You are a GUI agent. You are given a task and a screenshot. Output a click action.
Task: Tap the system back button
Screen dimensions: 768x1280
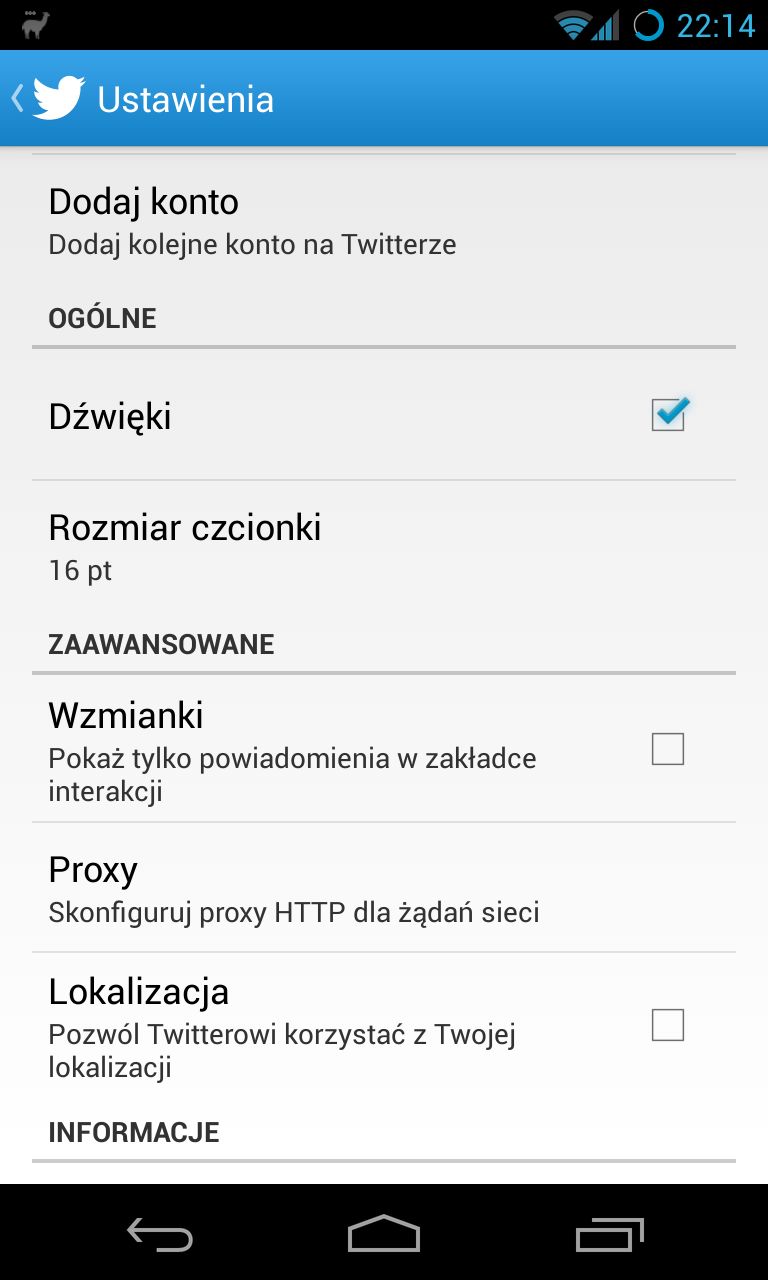(160, 1234)
